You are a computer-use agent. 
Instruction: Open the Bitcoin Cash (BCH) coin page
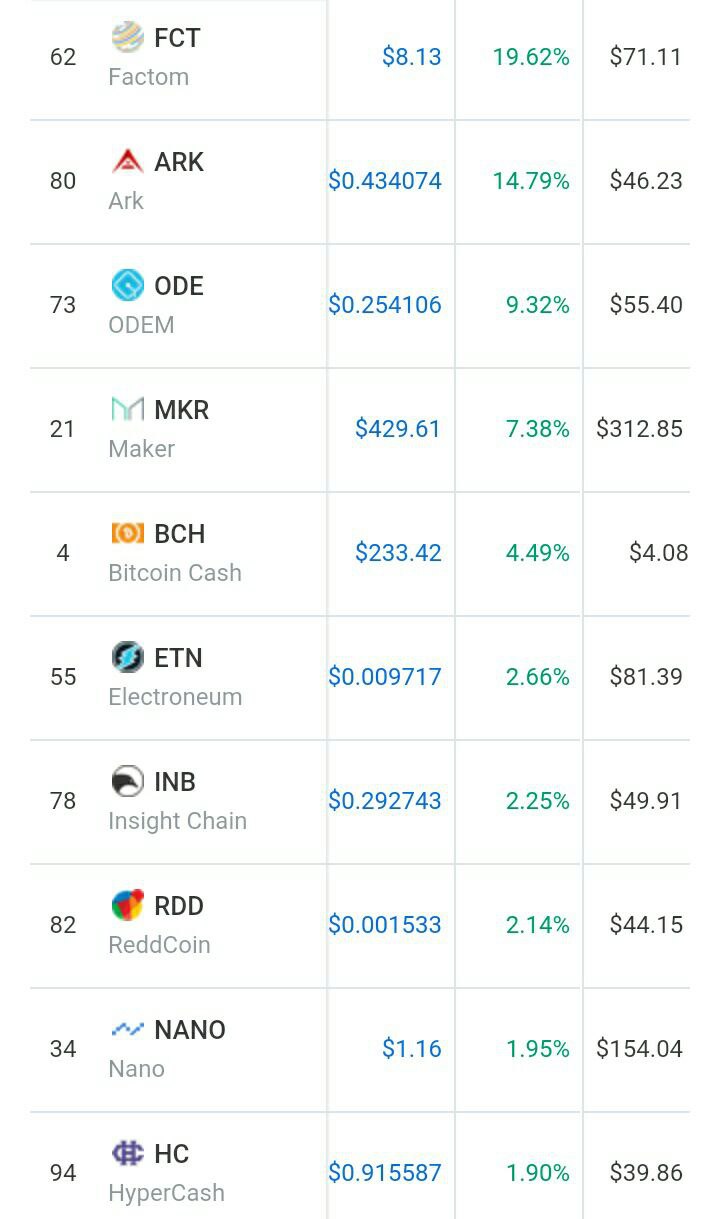click(179, 534)
